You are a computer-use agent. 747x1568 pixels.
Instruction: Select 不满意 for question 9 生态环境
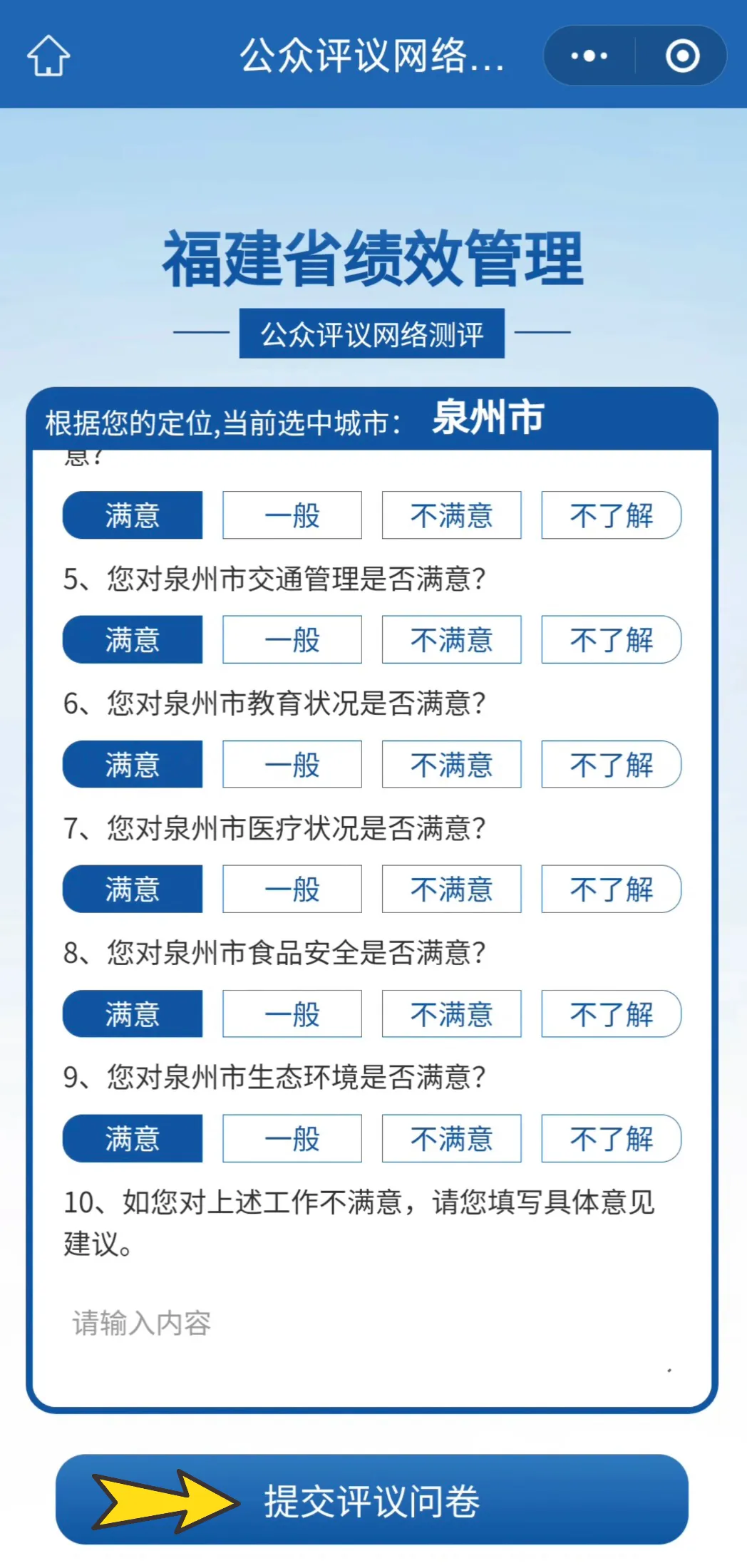451,1138
